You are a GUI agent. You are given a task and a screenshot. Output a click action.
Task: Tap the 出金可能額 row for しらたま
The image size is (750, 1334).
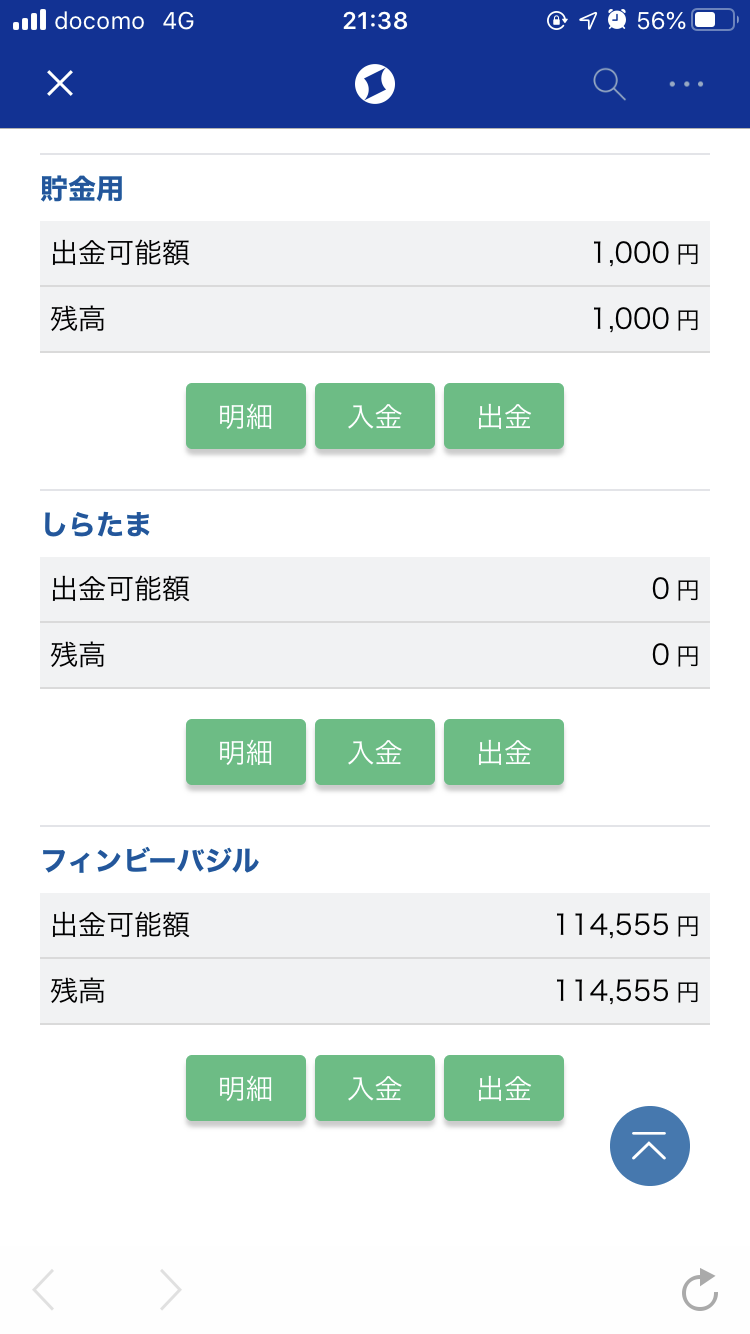[374, 589]
